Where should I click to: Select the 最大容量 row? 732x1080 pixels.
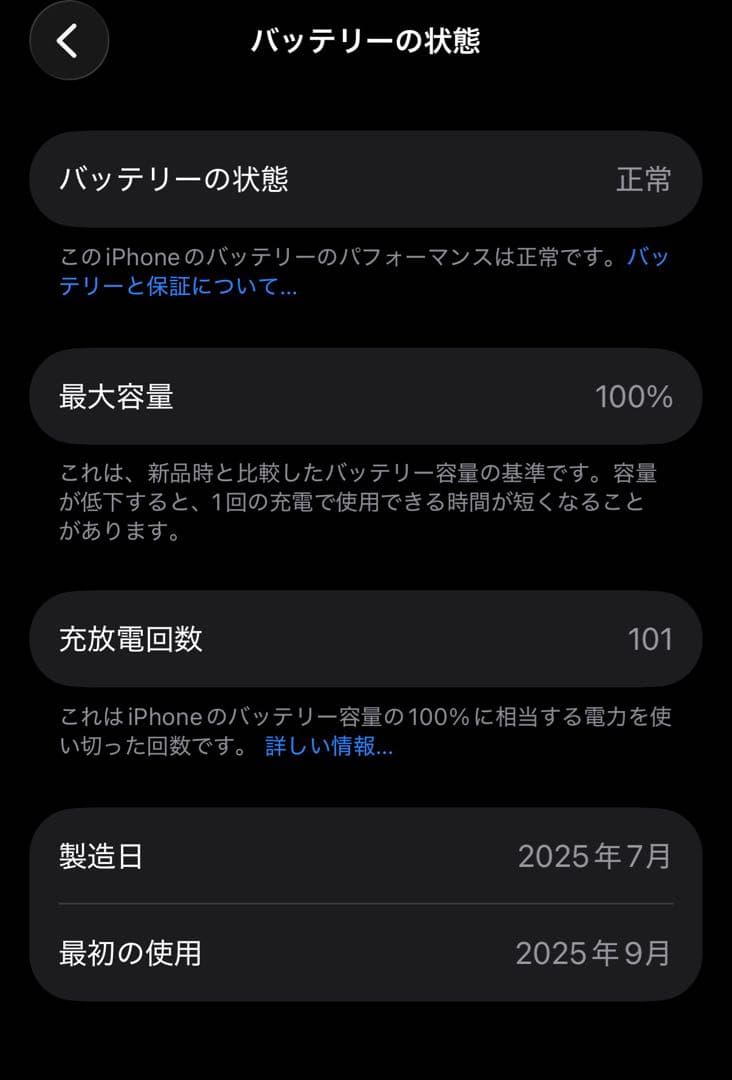(366, 397)
